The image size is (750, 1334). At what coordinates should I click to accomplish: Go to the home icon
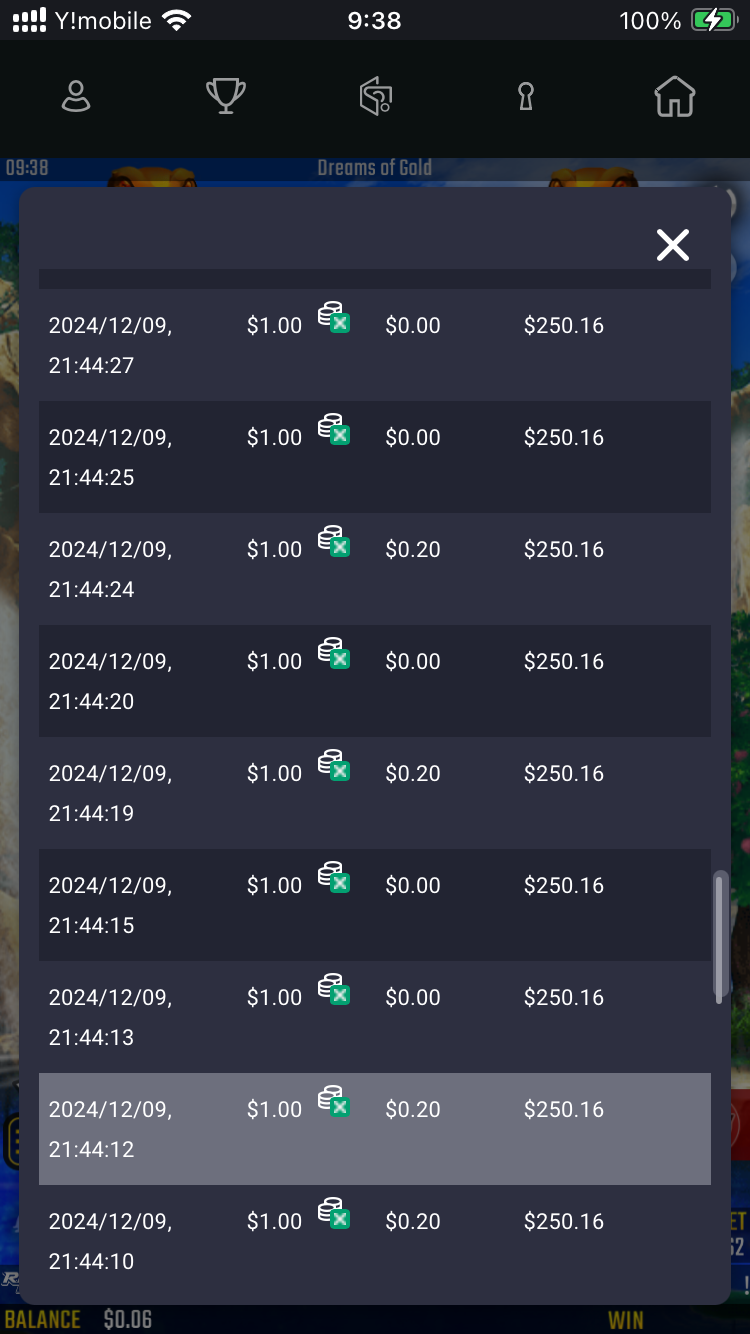click(x=675, y=97)
